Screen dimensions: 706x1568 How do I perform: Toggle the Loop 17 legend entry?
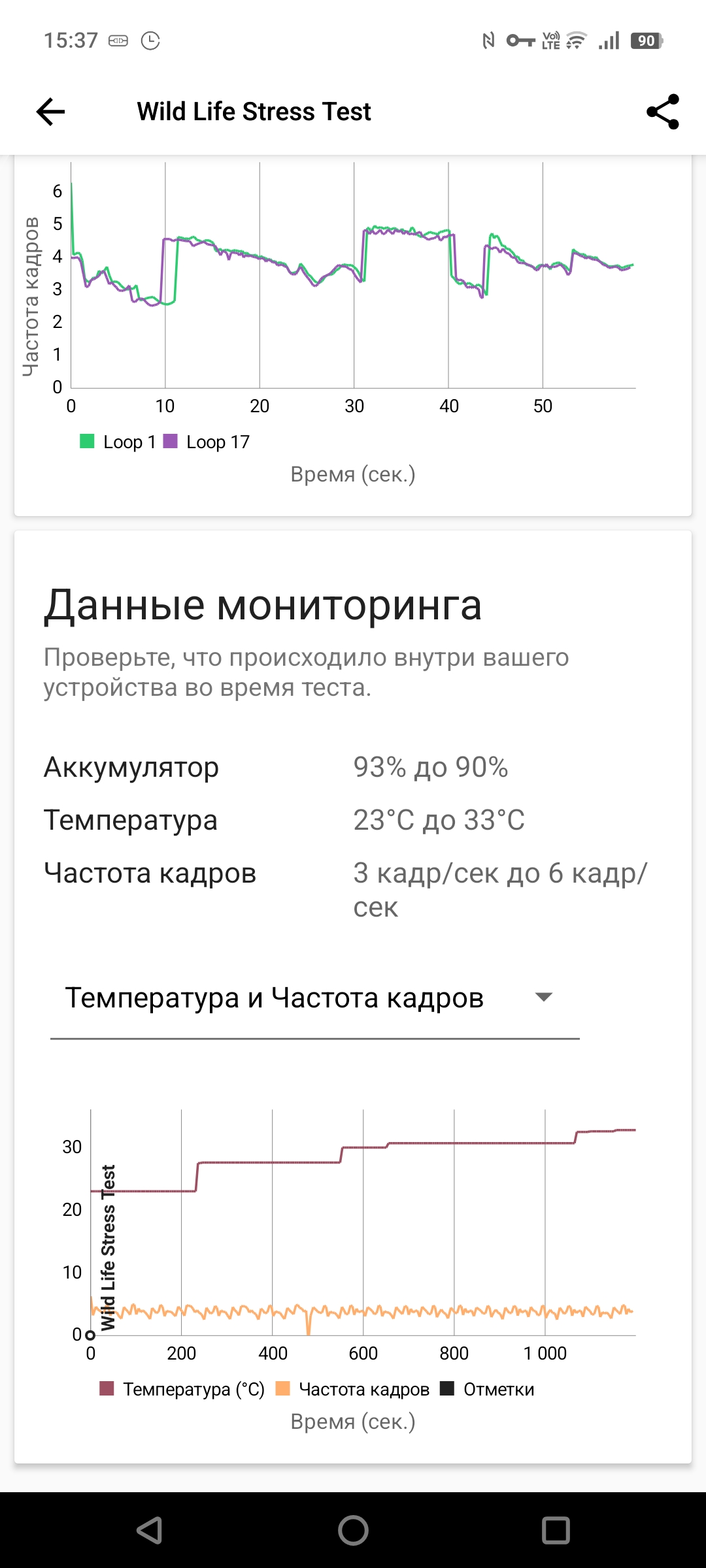click(206, 442)
